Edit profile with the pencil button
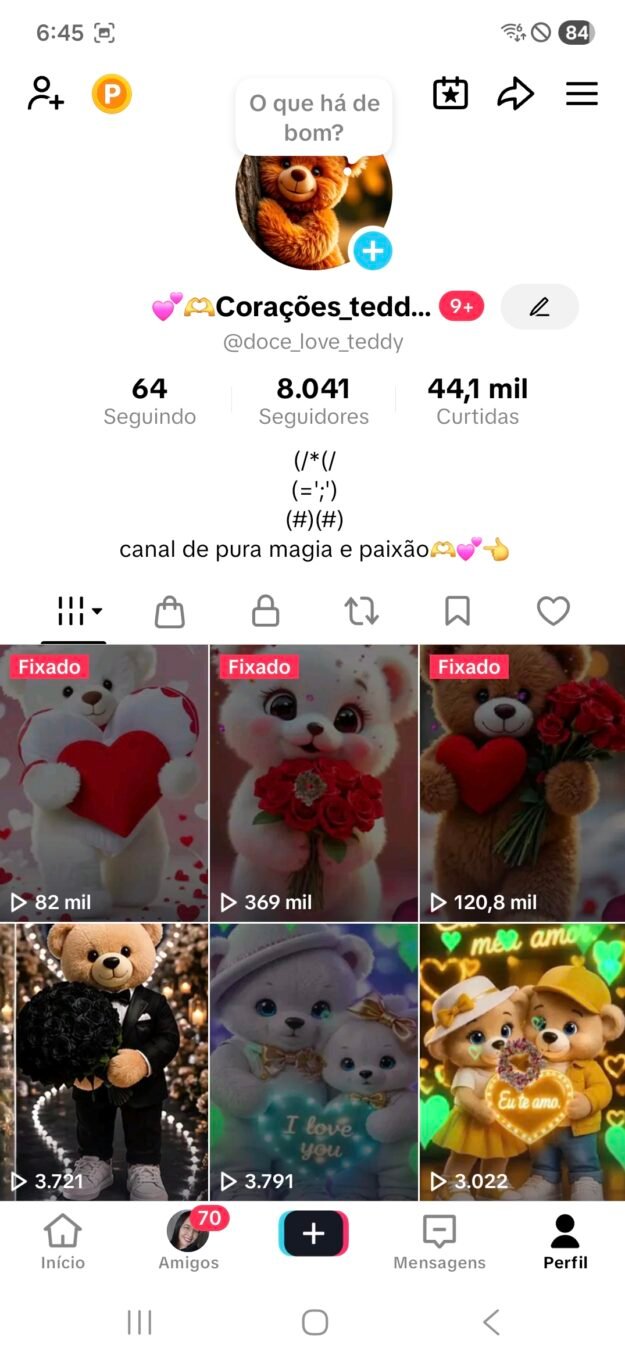The image size is (625, 1359). [539, 307]
